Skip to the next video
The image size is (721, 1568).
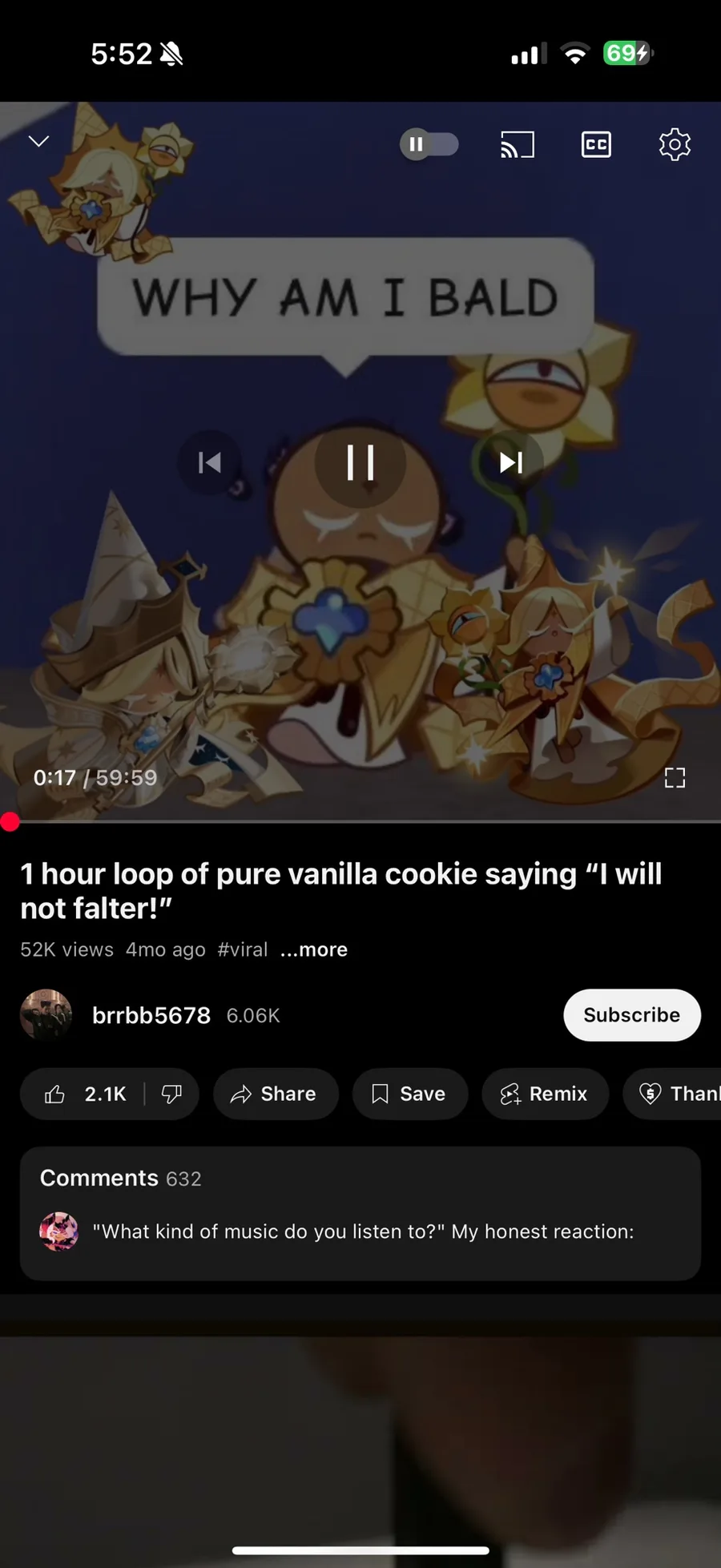coord(510,462)
